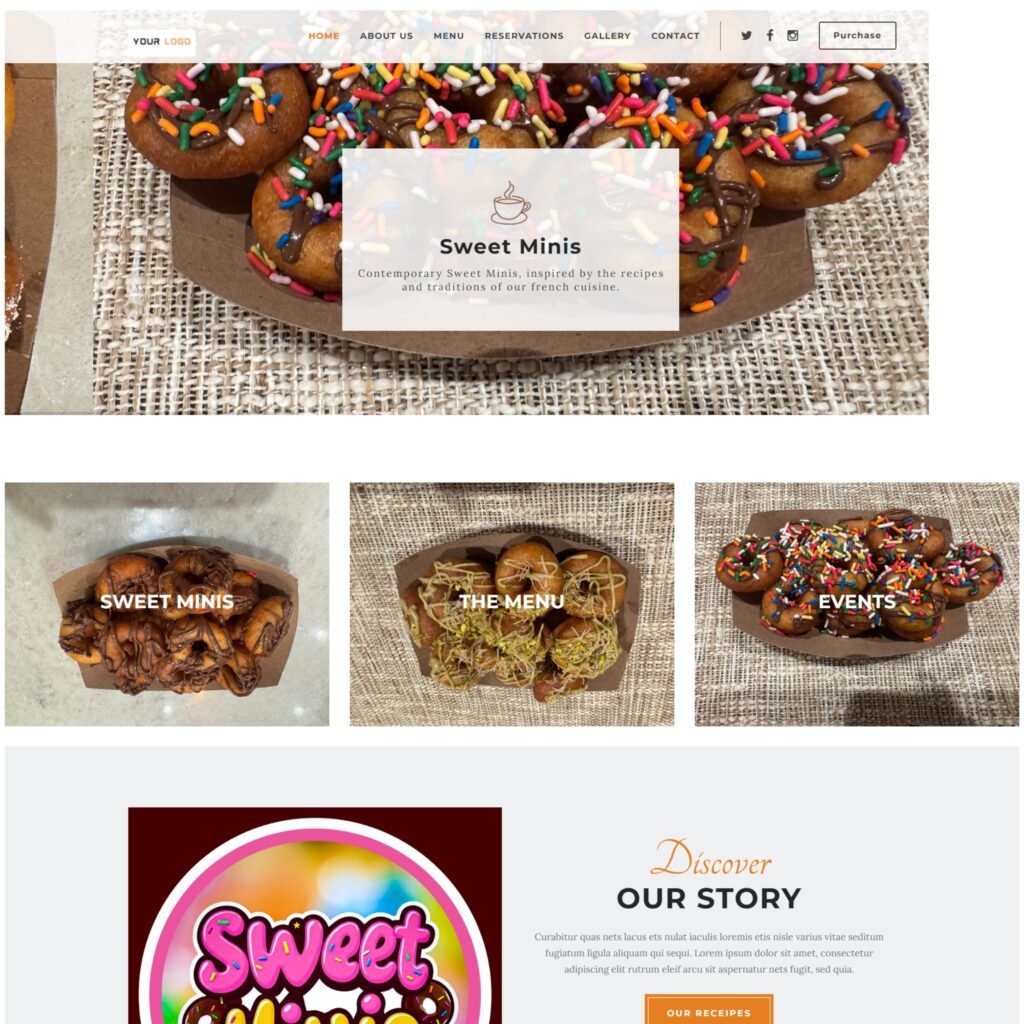Open The Menu tile
The height and width of the screenshot is (1024, 1024).
coord(512,603)
